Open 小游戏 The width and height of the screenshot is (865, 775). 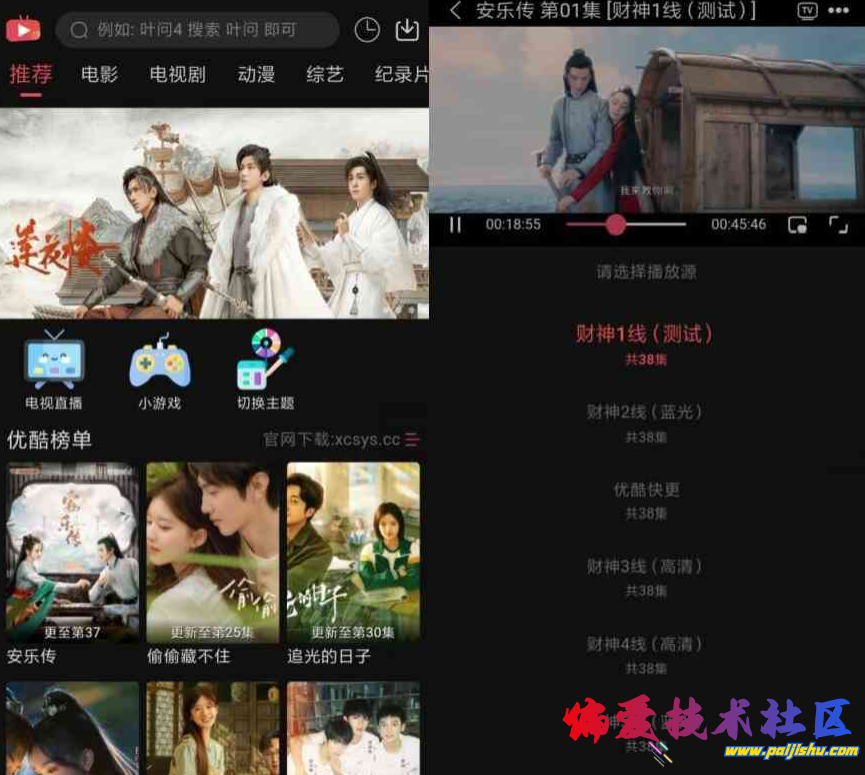tap(160, 370)
